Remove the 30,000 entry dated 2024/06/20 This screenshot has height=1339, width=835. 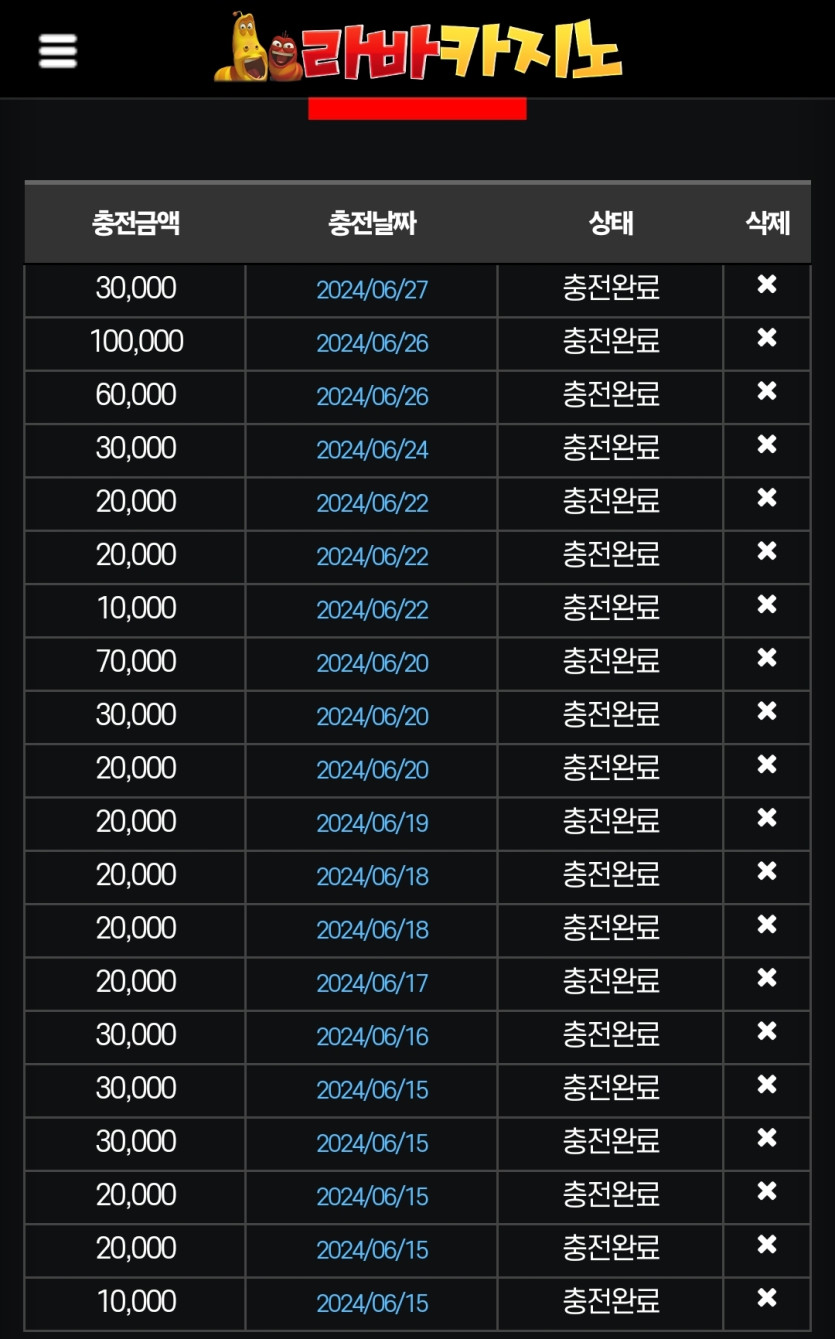point(767,711)
